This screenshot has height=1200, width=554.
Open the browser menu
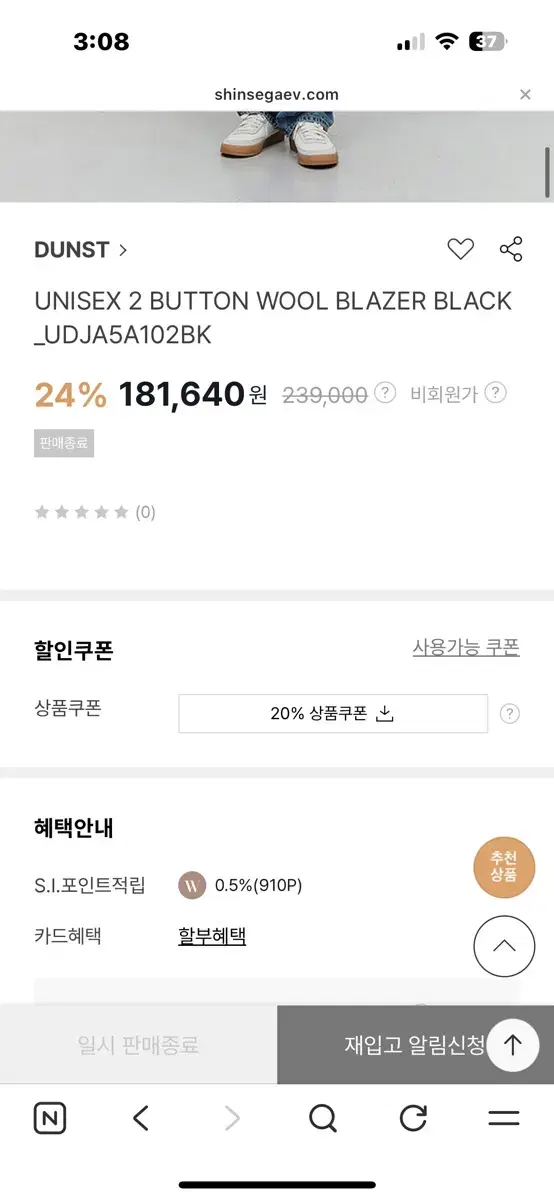coord(504,1118)
